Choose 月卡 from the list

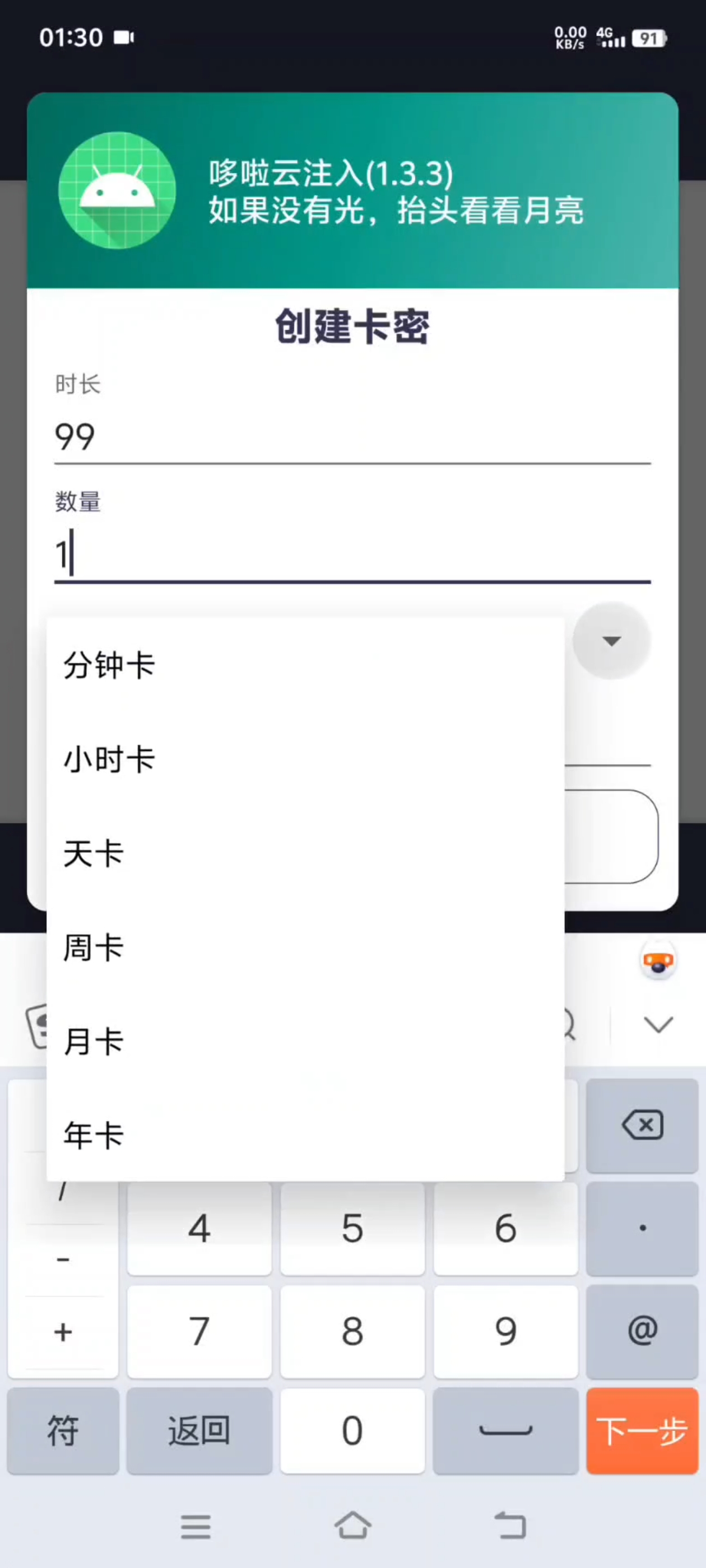point(305,1042)
